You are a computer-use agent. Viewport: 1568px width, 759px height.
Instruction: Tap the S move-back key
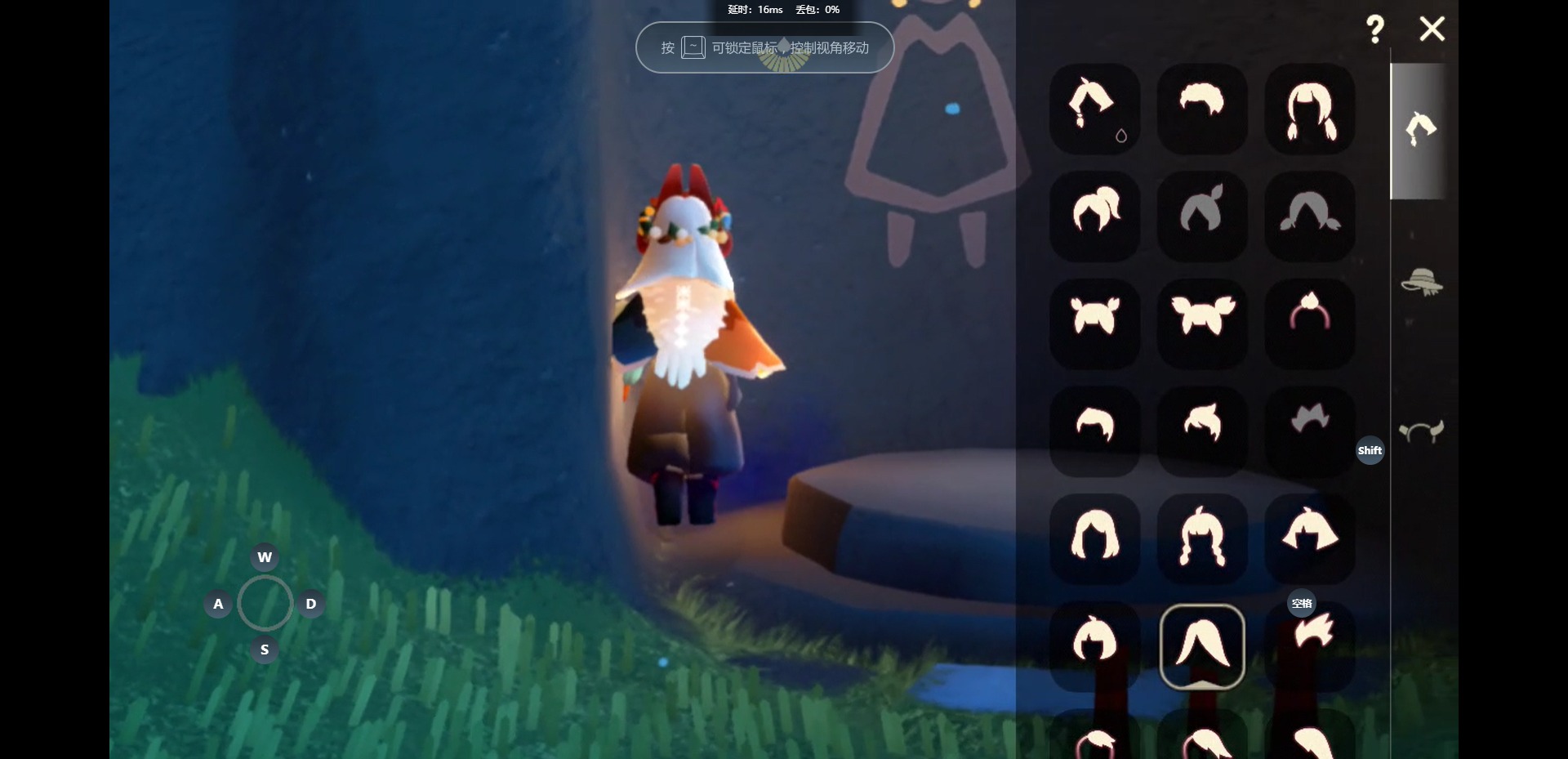[265, 650]
